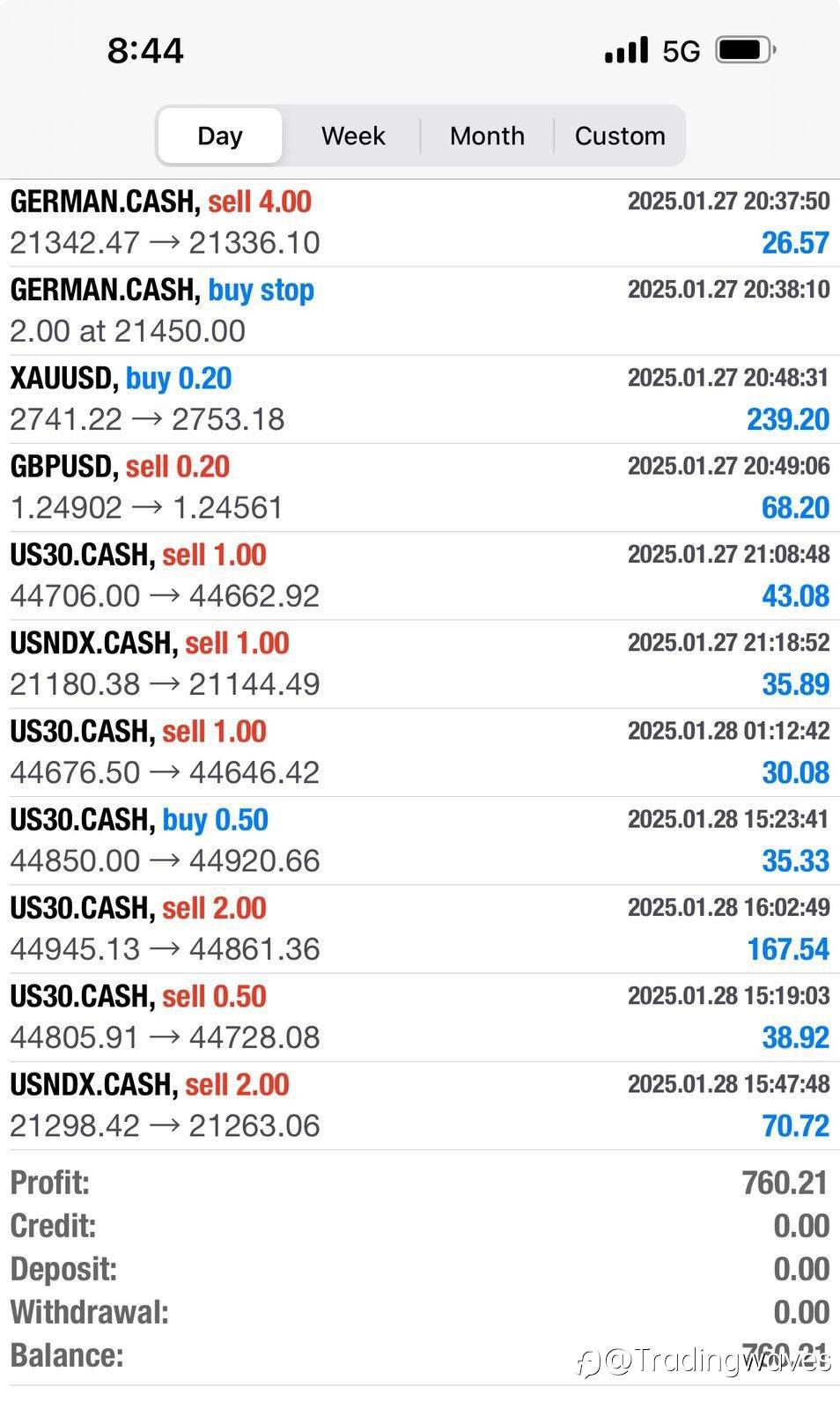Viewport: 840px width, 1409px height.
Task: Select the Day period tab
Action: pos(220,136)
